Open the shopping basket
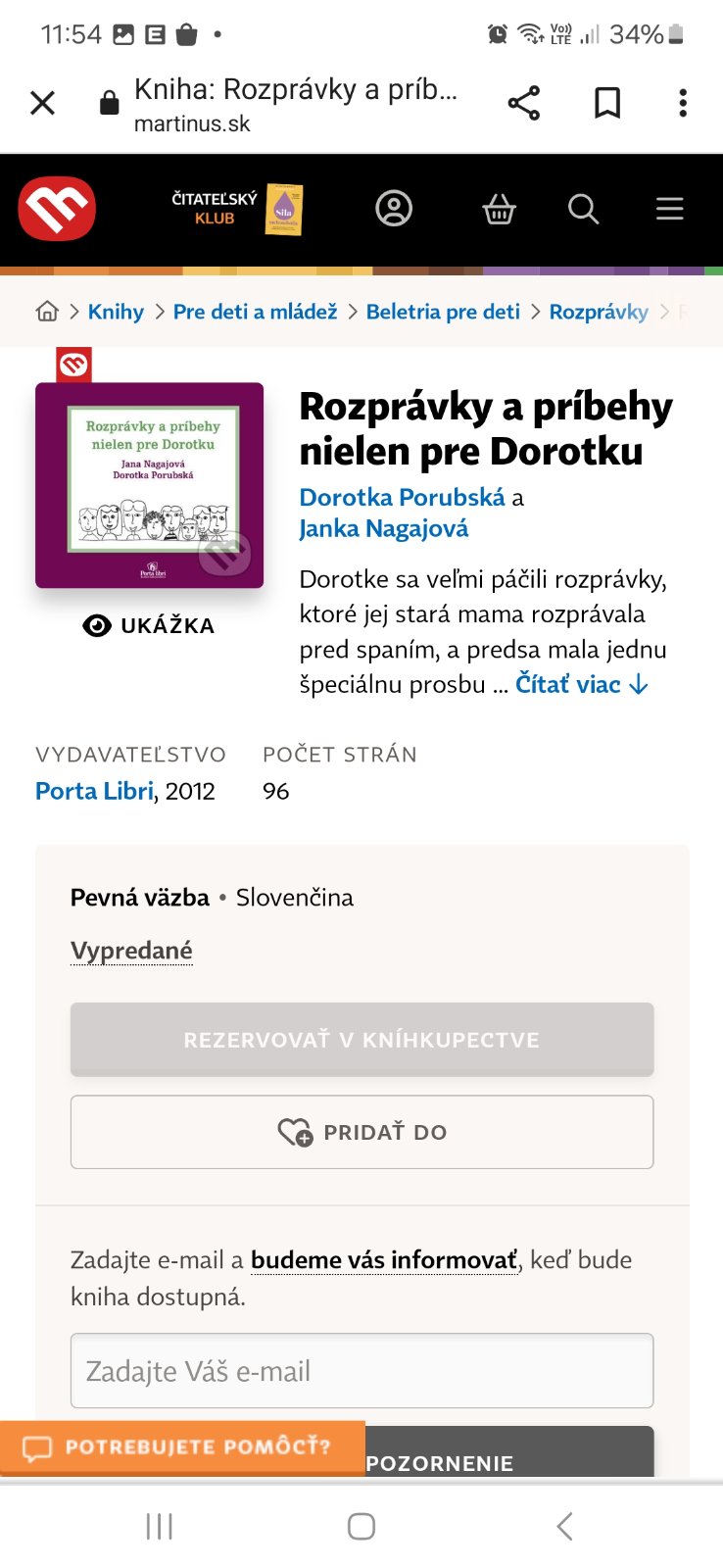Viewport: 723px width, 1568px height. (499, 209)
